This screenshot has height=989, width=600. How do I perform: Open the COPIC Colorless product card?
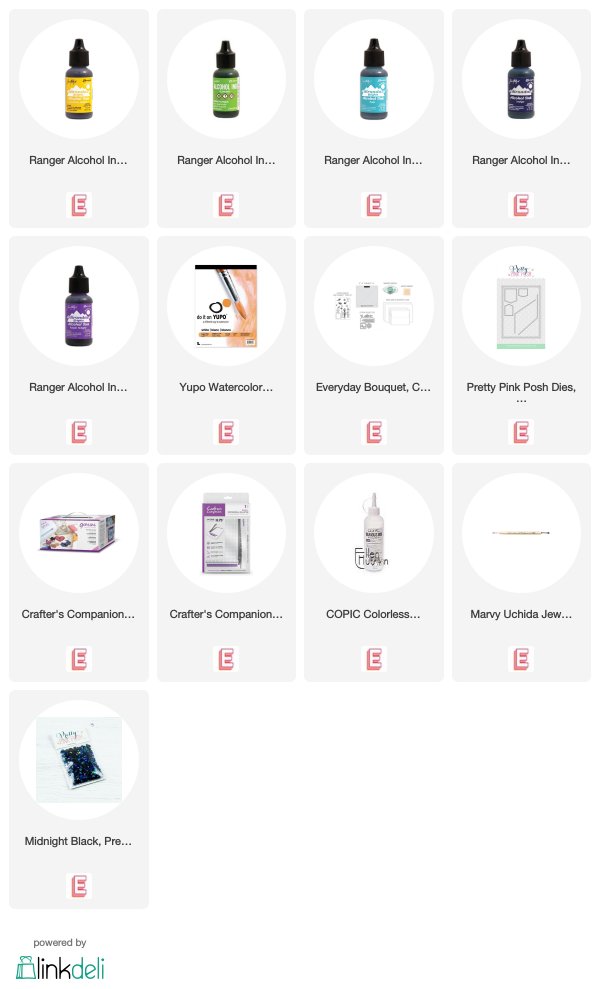(374, 572)
